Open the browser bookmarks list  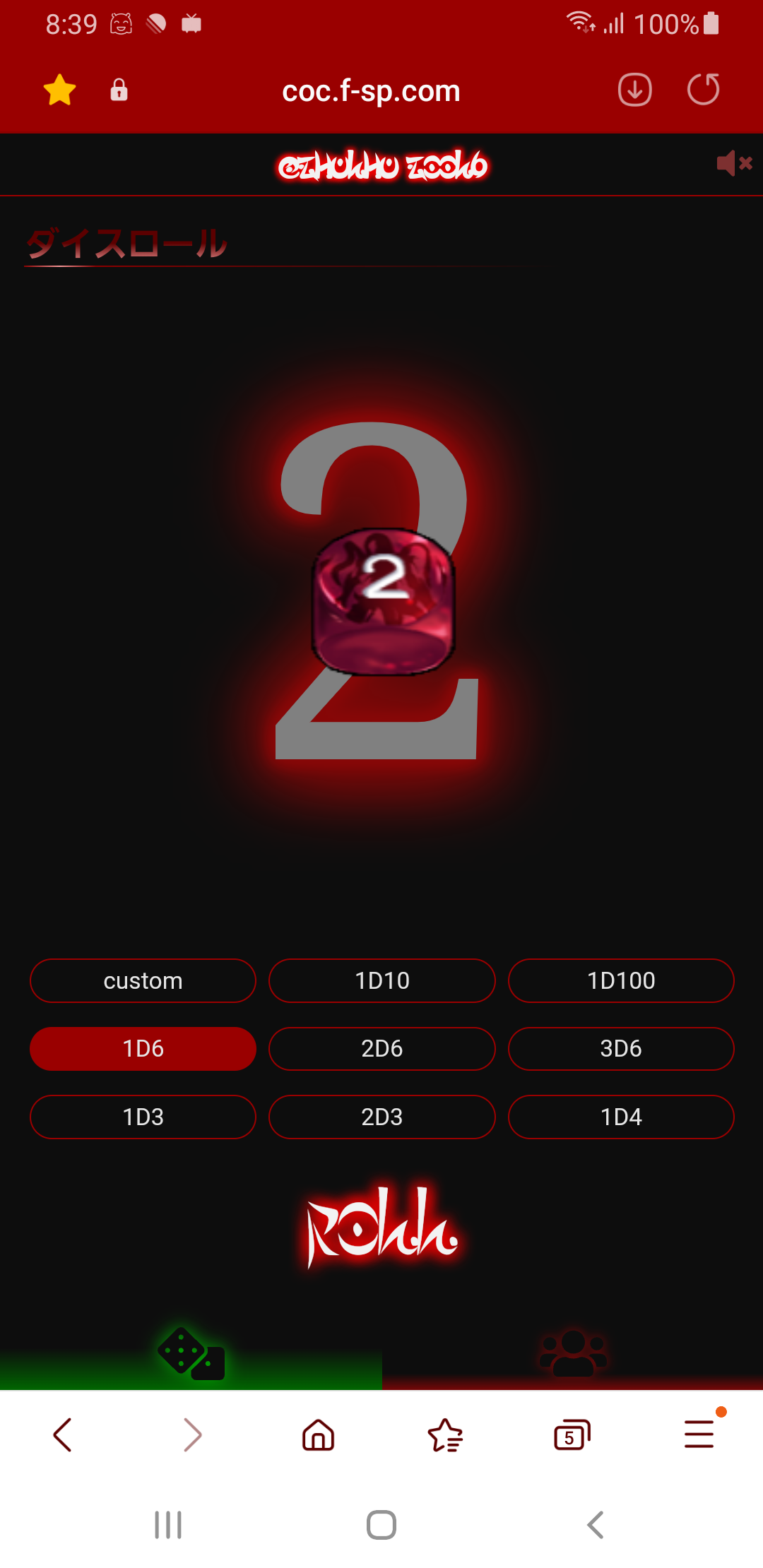pos(445,1435)
